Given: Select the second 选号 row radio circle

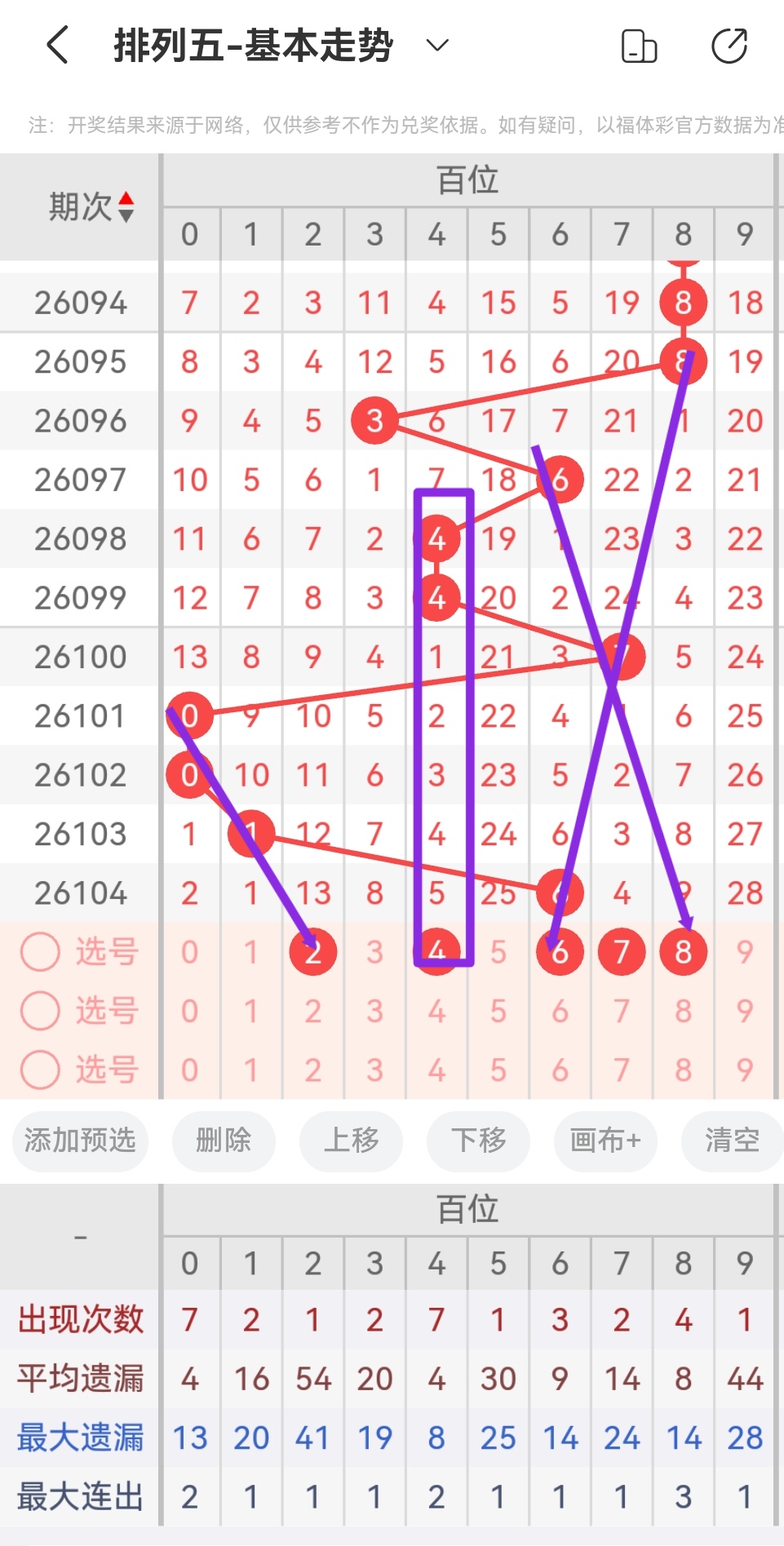Looking at the screenshot, I should click(x=39, y=1011).
